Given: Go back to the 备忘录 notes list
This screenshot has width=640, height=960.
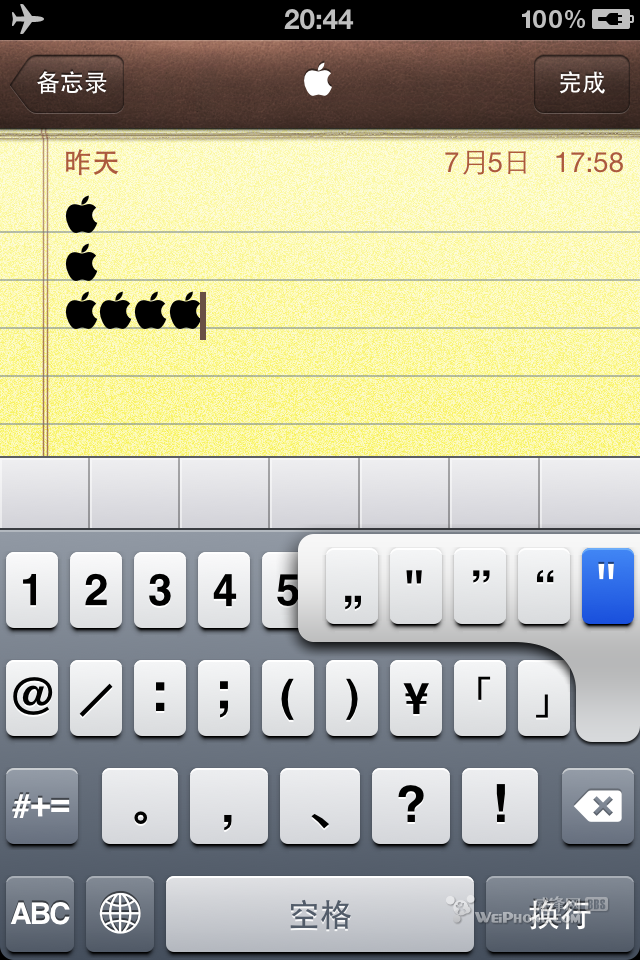Looking at the screenshot, I should (68, 83).
